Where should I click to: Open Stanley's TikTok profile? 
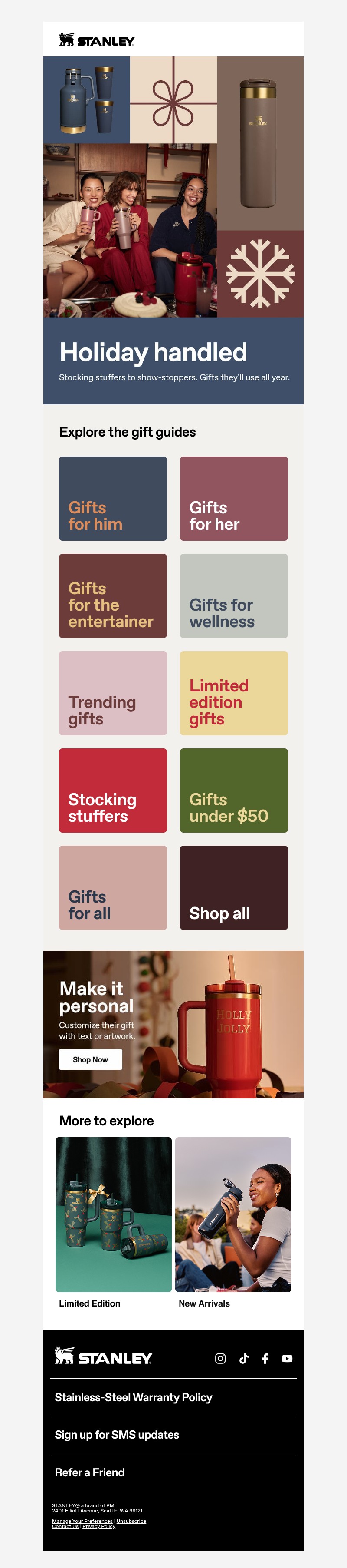tap(244, 1359)
